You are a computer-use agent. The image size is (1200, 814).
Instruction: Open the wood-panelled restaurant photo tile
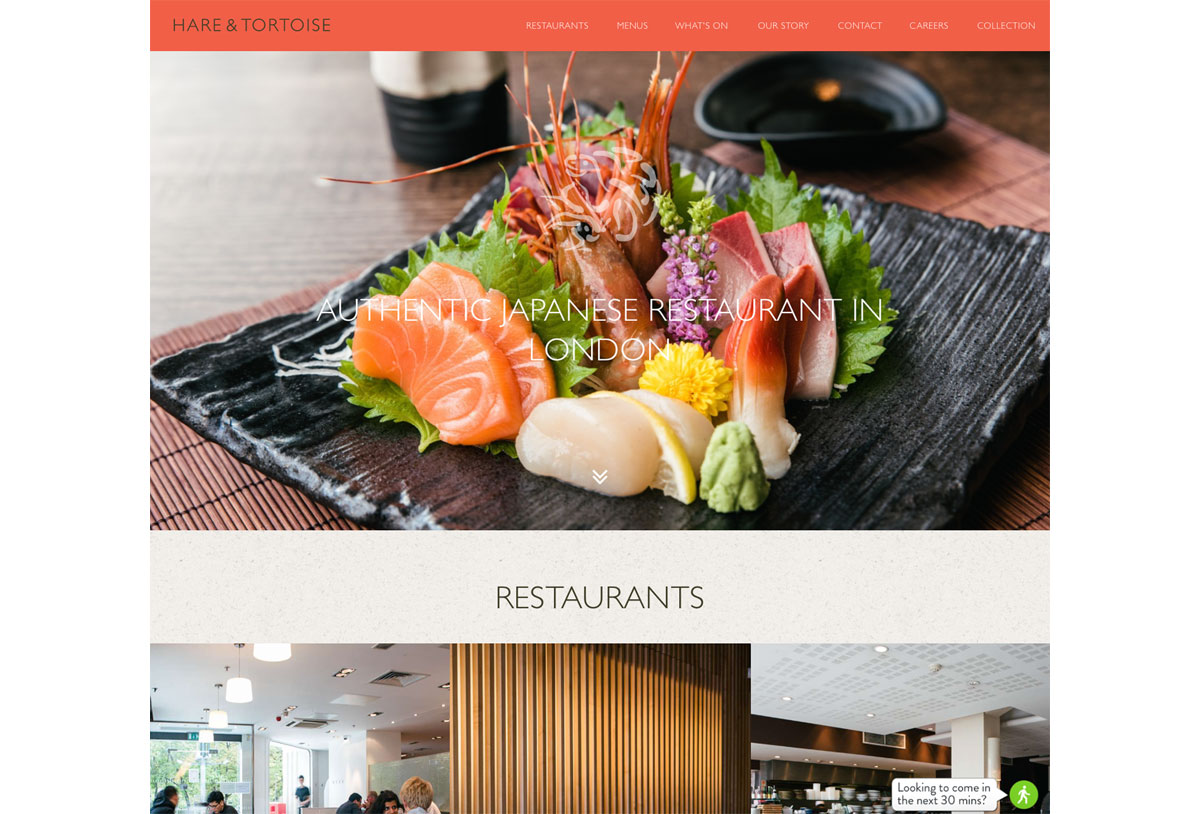click(600, 728)
